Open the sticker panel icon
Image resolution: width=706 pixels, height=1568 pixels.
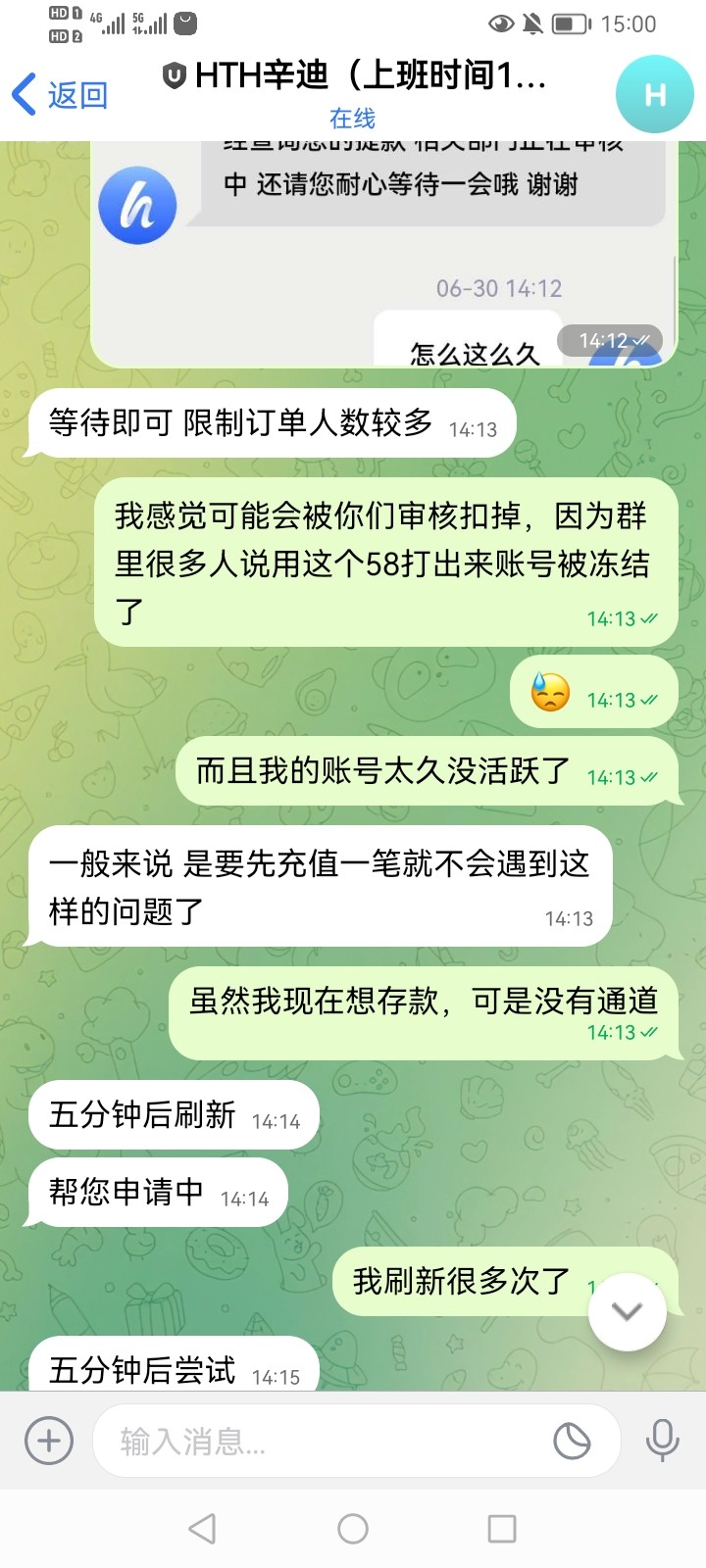coord(572,1441)
